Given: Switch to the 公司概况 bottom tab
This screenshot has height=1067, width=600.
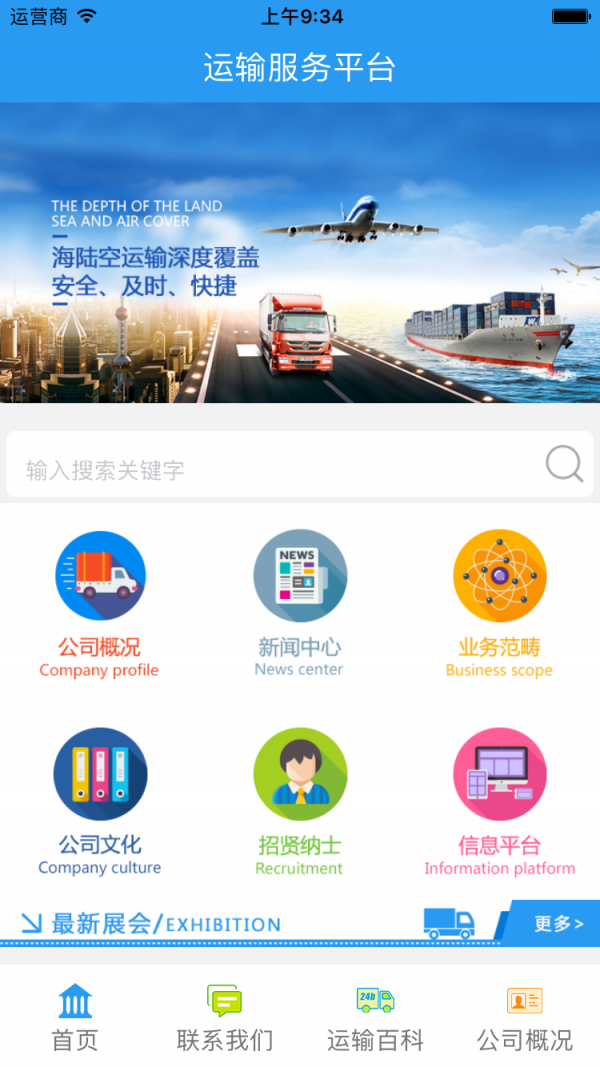Looking at the screenshot, I should [525, 1017].
